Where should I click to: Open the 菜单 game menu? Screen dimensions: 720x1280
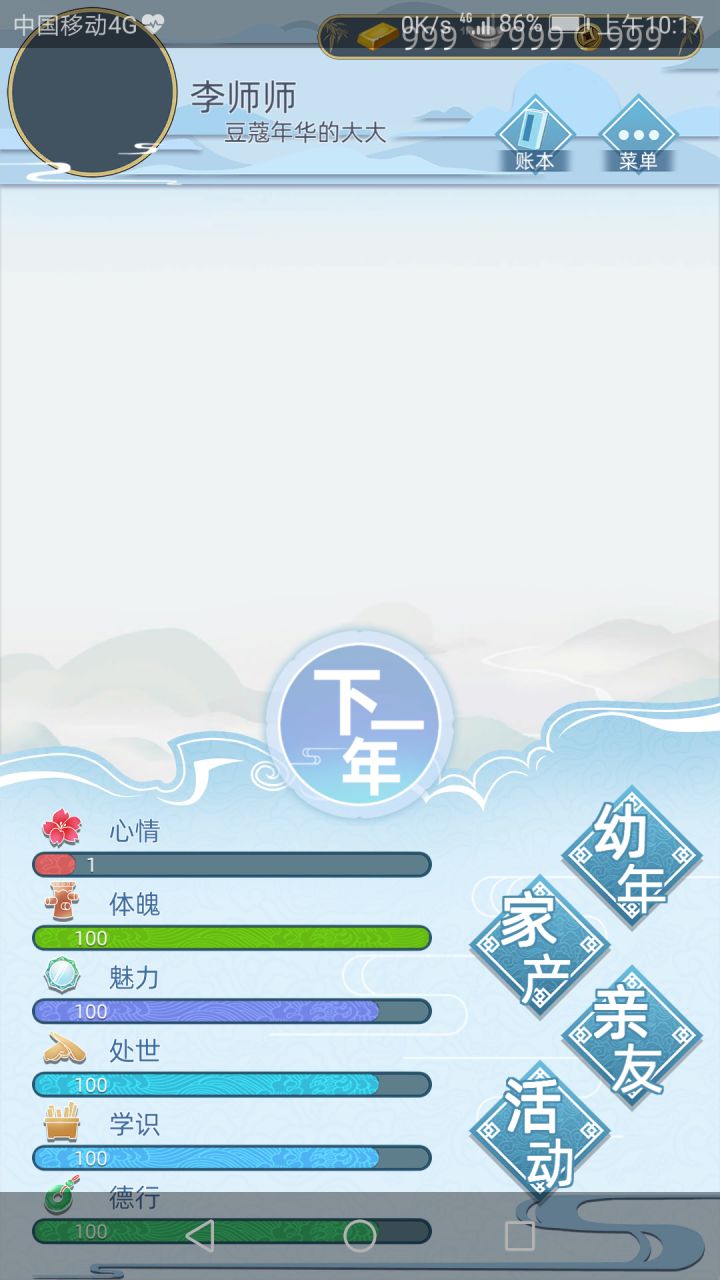pos(637,135)
